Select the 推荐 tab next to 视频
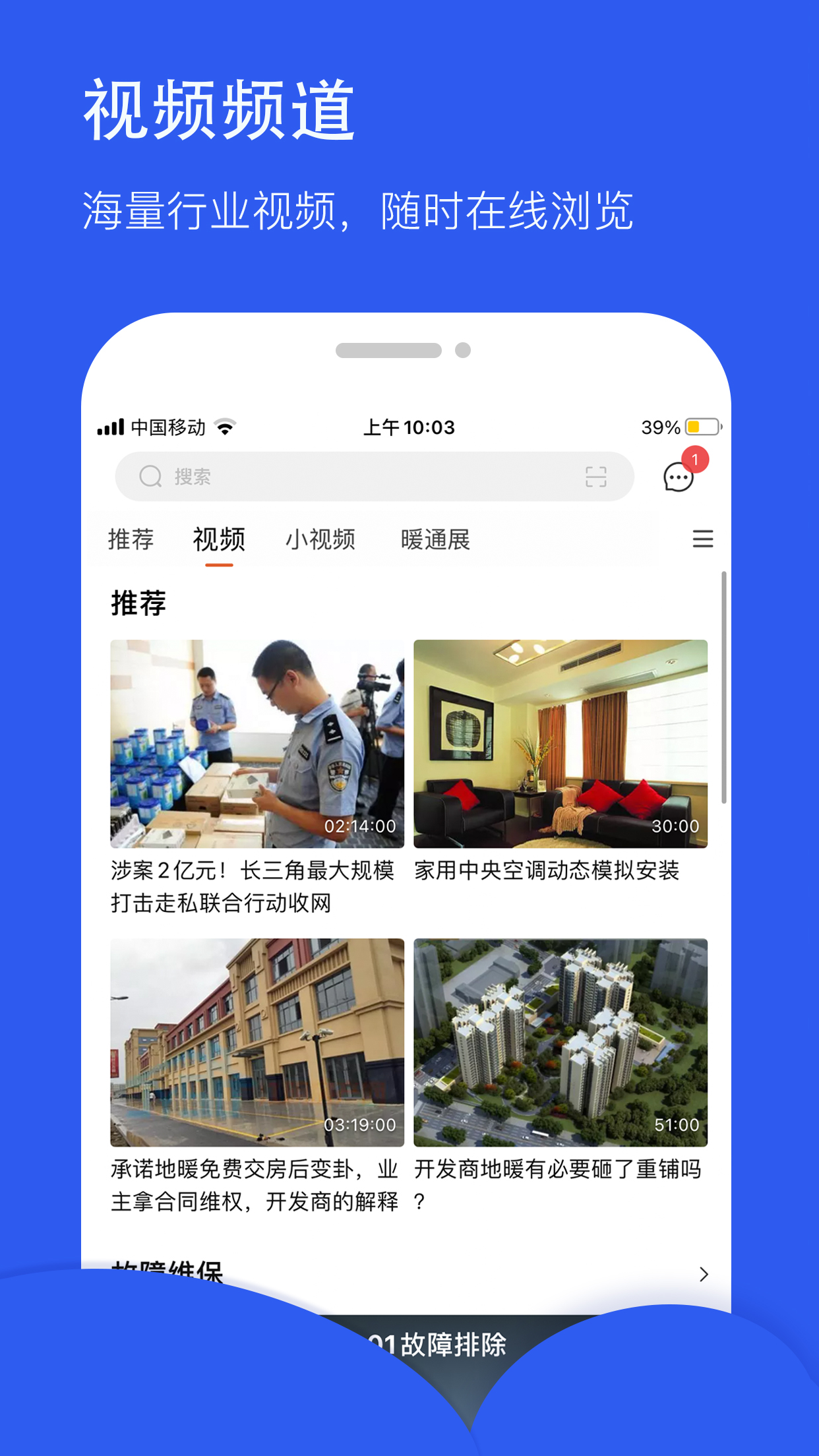Viewport: 819px width, 1456px height. [130, 539]
